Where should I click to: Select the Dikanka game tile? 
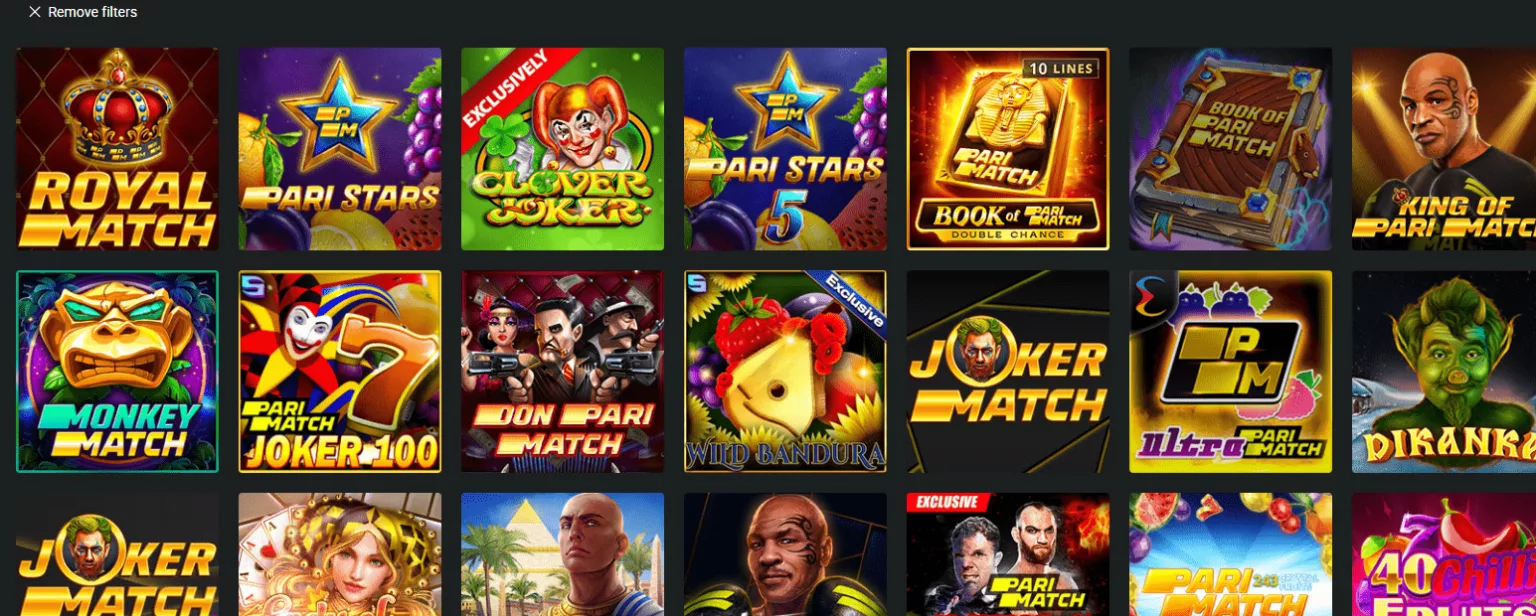click(x=1444, y=371)
